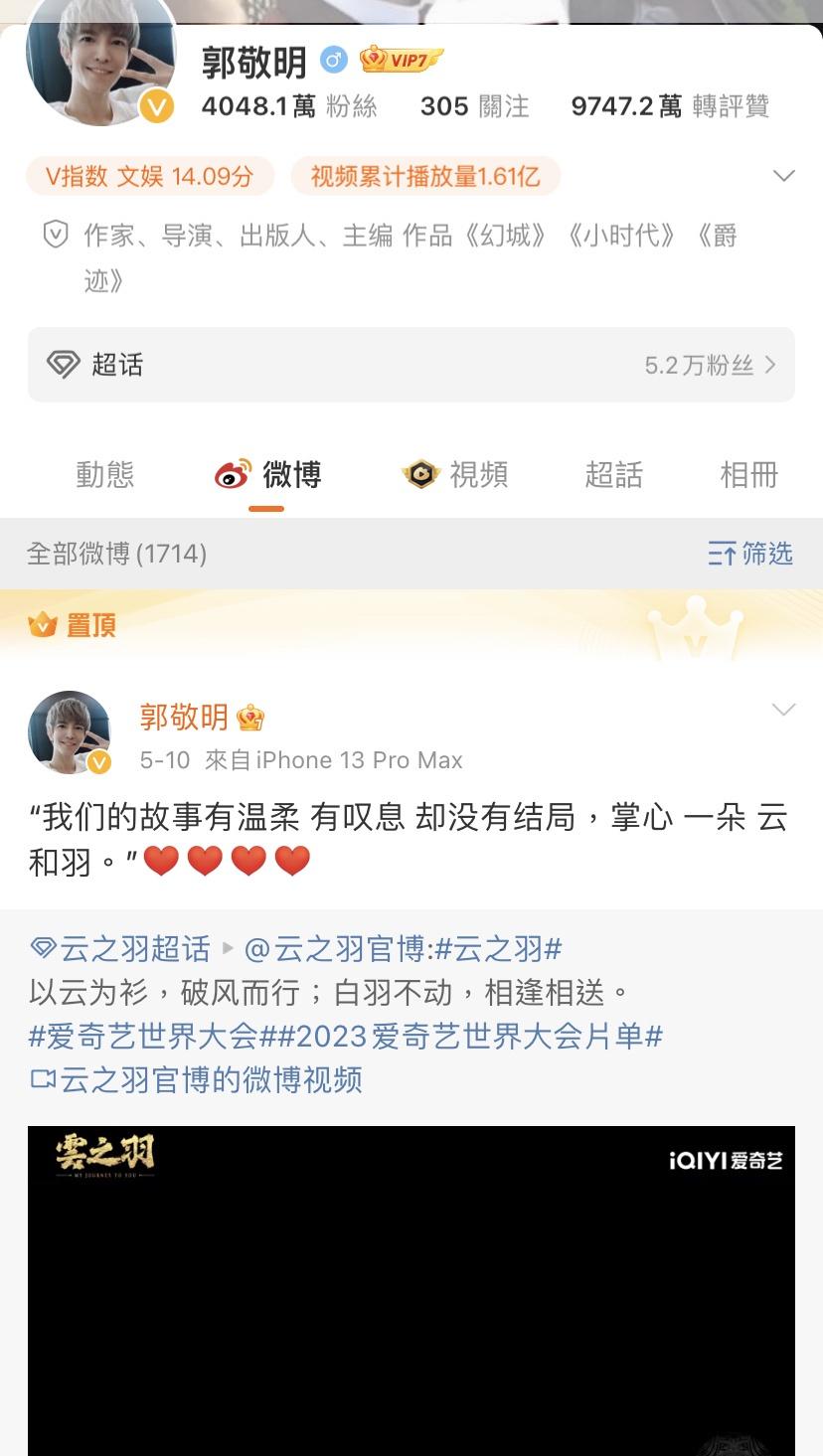Expand the profile info chevron beside 视频累计播放量
Viewport: 823px width, 1456px height.
click(783, 177)
